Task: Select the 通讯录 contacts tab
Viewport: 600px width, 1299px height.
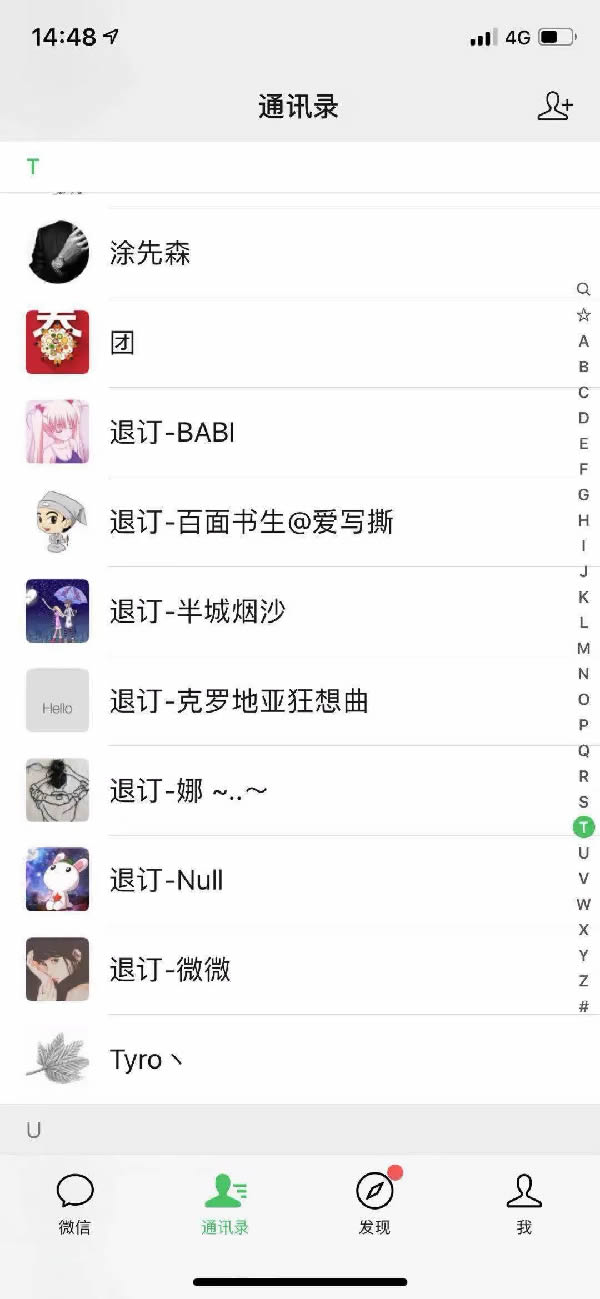Action: [x=225, y=1203]
